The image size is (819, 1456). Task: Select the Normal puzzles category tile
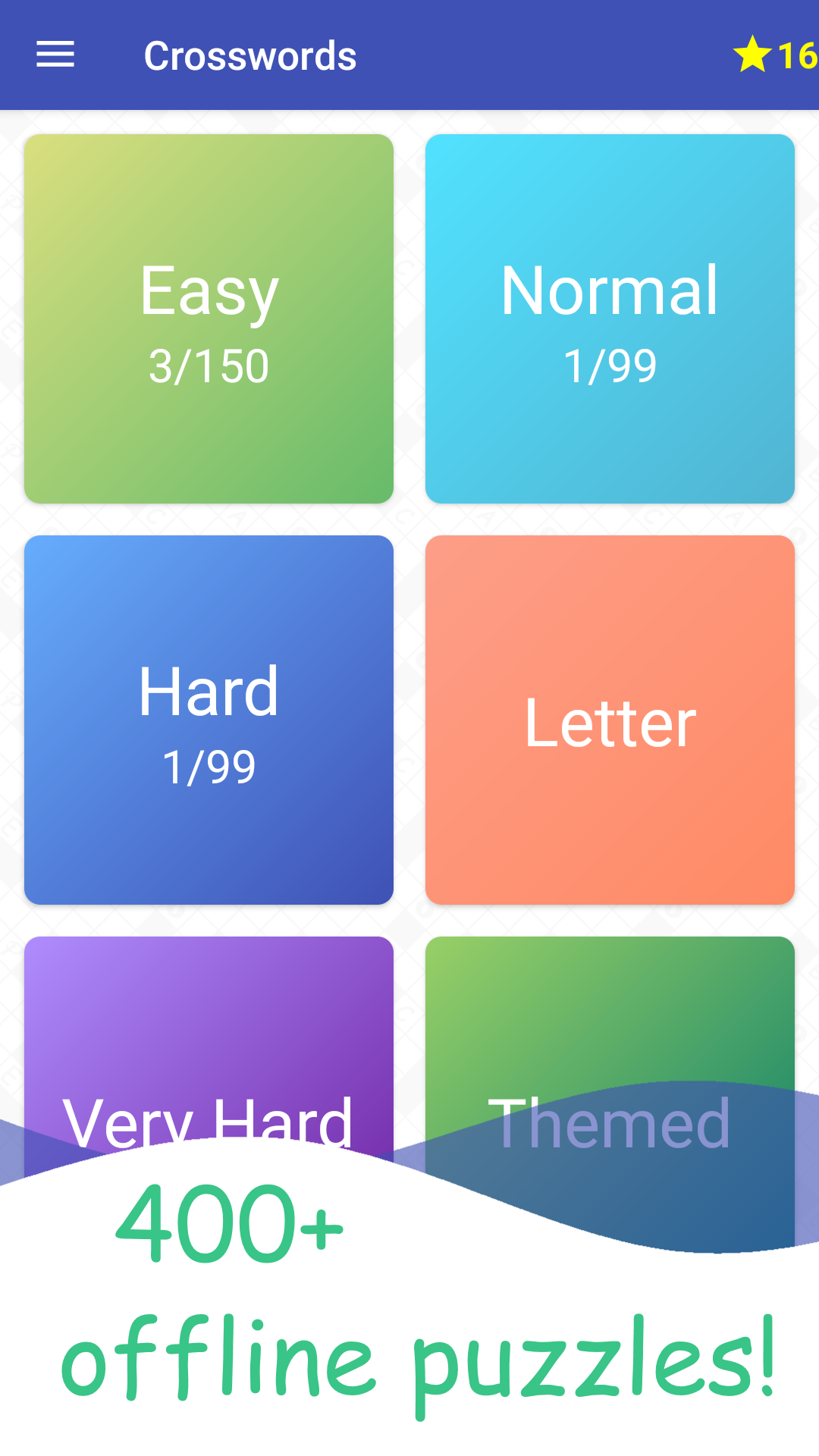[x=610, y=318]
